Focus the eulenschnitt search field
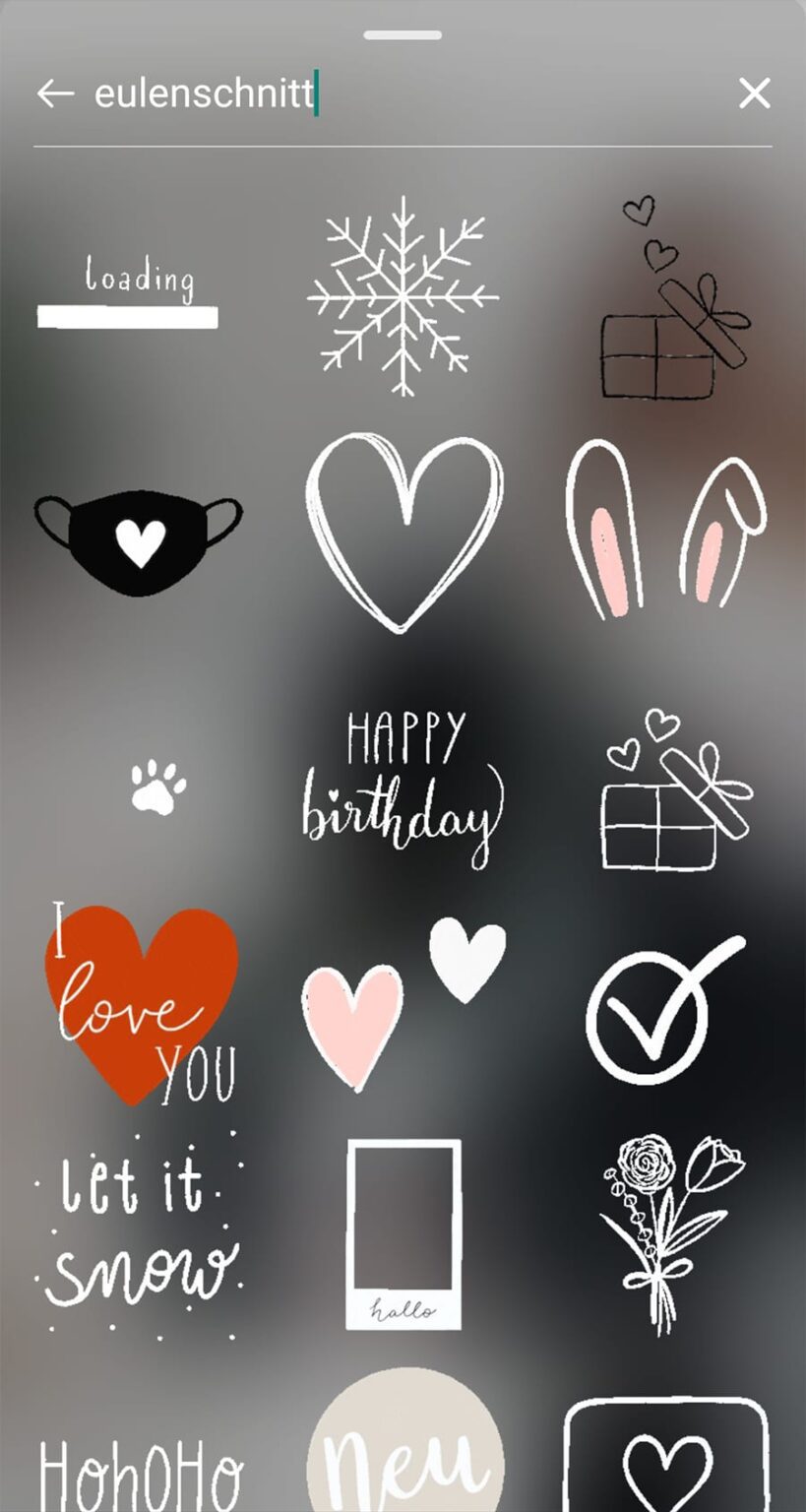 394,94
